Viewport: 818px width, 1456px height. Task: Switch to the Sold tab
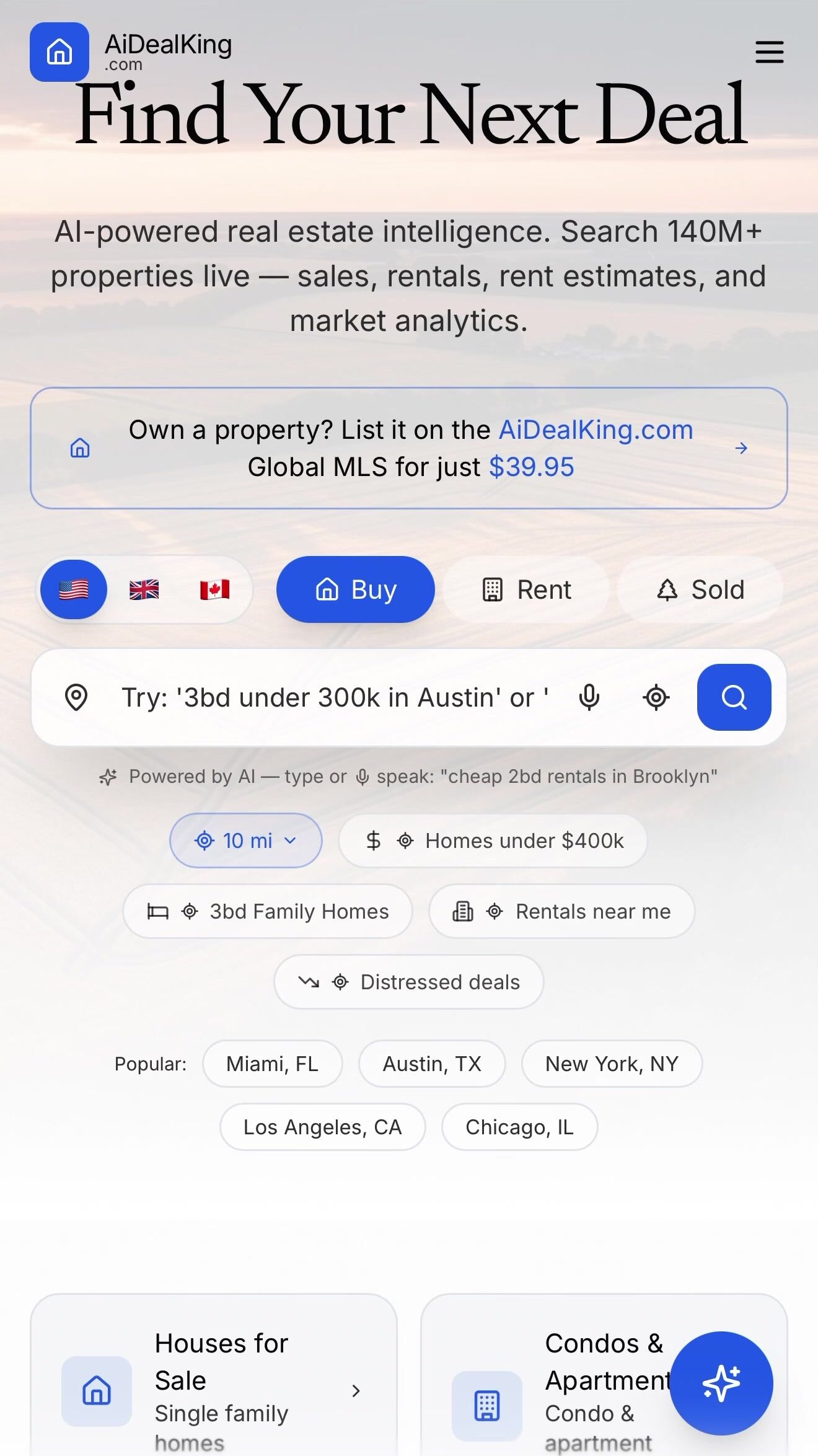coord(700,589)
